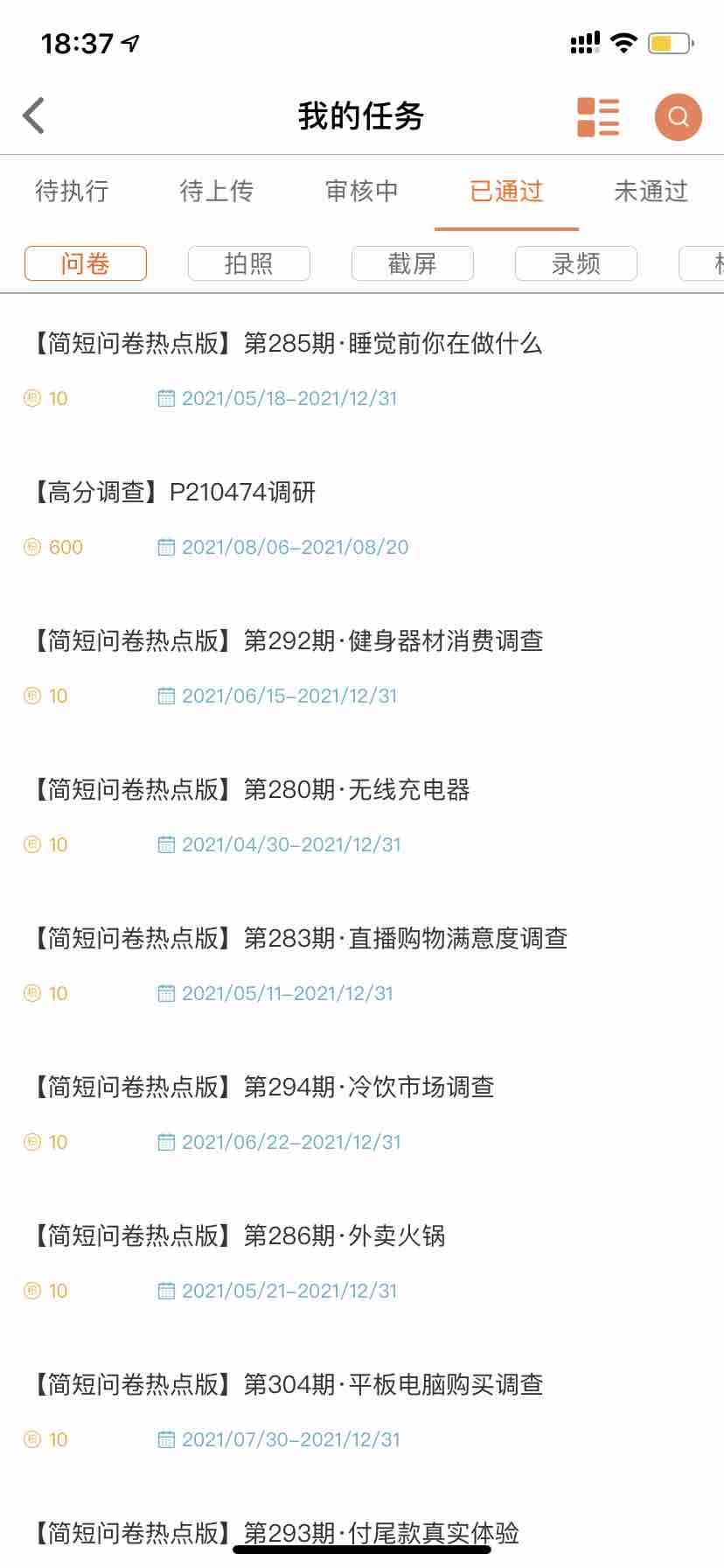
Task: Filter tasks by 录频
Action: click(x=576, y=263)
